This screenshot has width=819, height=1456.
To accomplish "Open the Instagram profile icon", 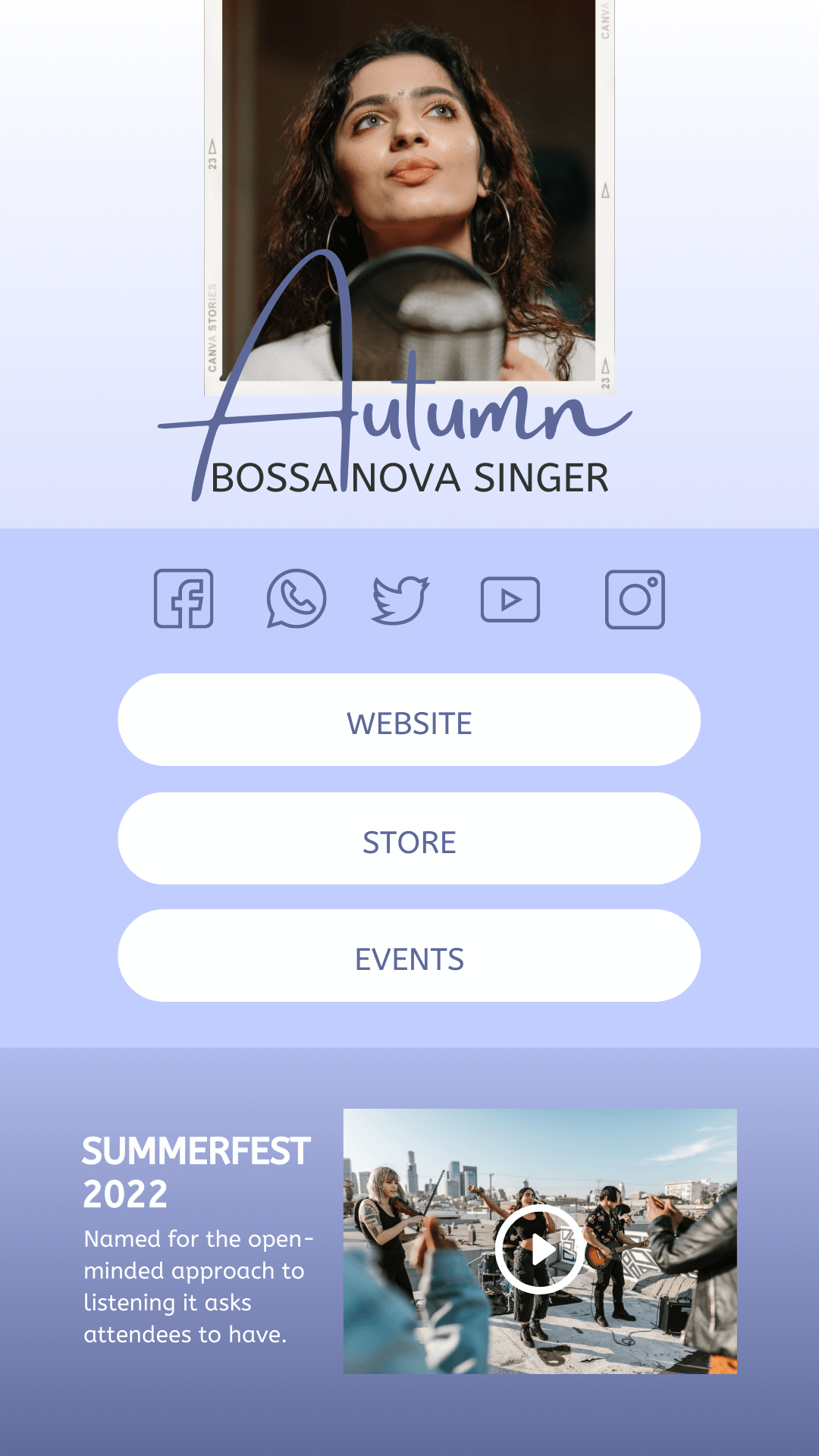I will (x=635, y=600).
